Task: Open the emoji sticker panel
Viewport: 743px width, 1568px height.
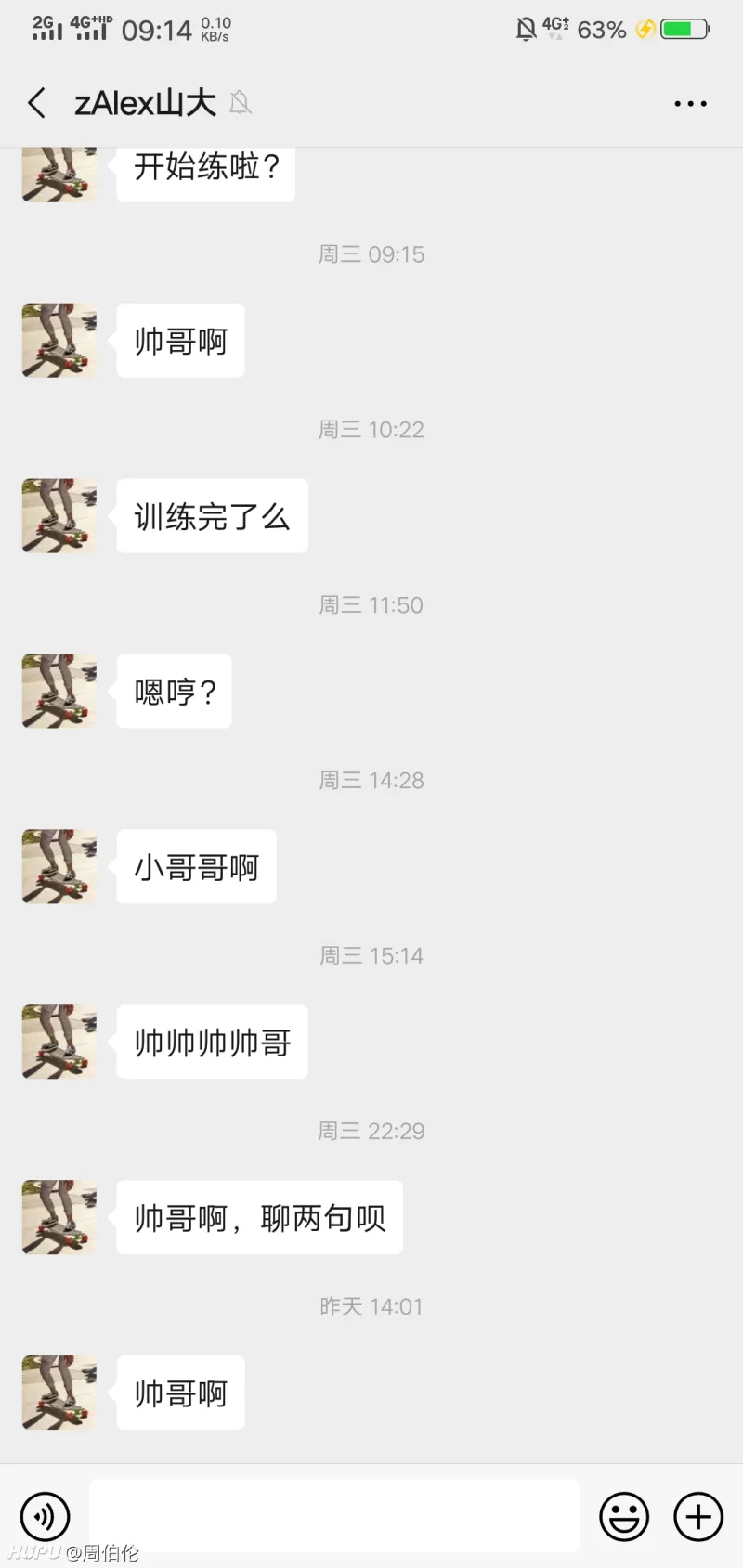Action: pyautogui.click(x=624, y=1516)
